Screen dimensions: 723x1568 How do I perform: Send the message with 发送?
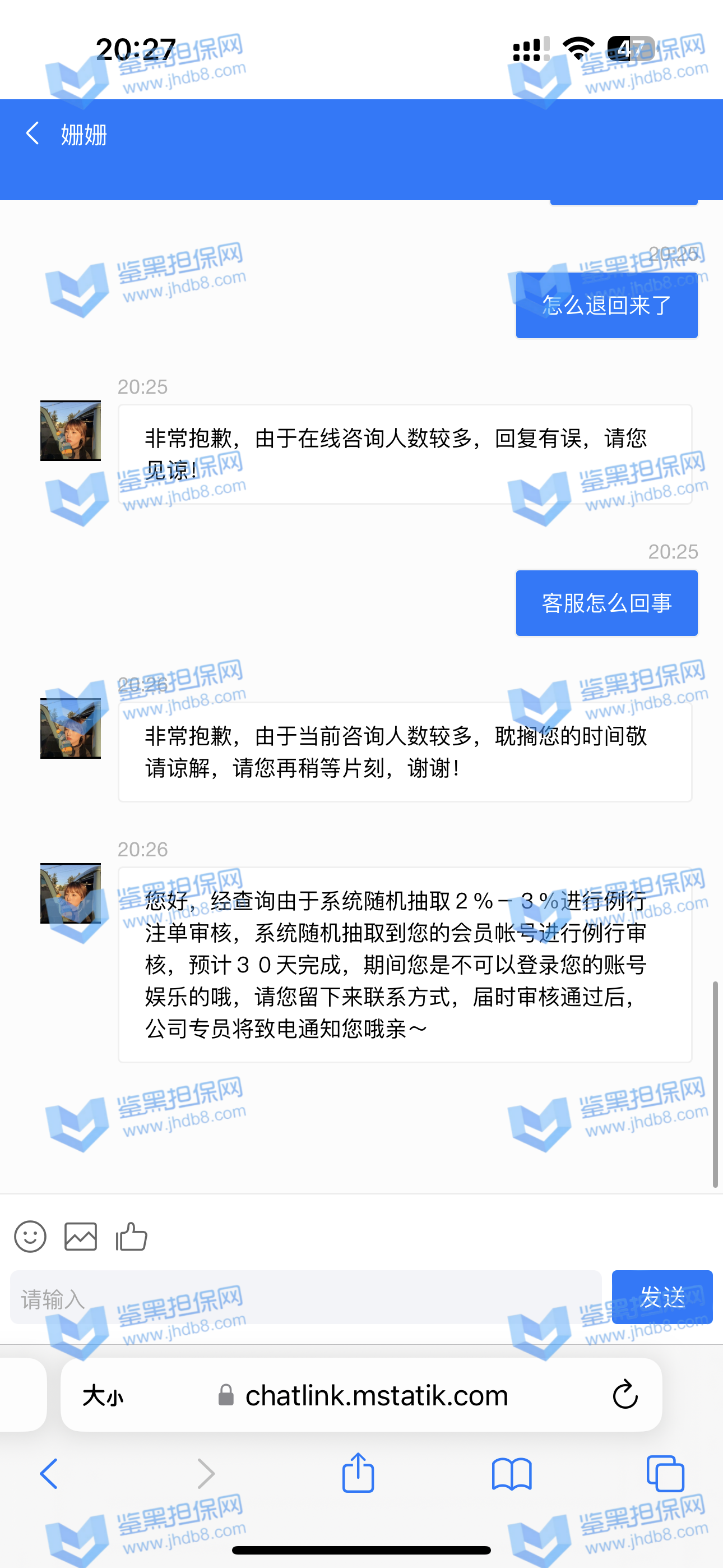tap(661, 1297)
